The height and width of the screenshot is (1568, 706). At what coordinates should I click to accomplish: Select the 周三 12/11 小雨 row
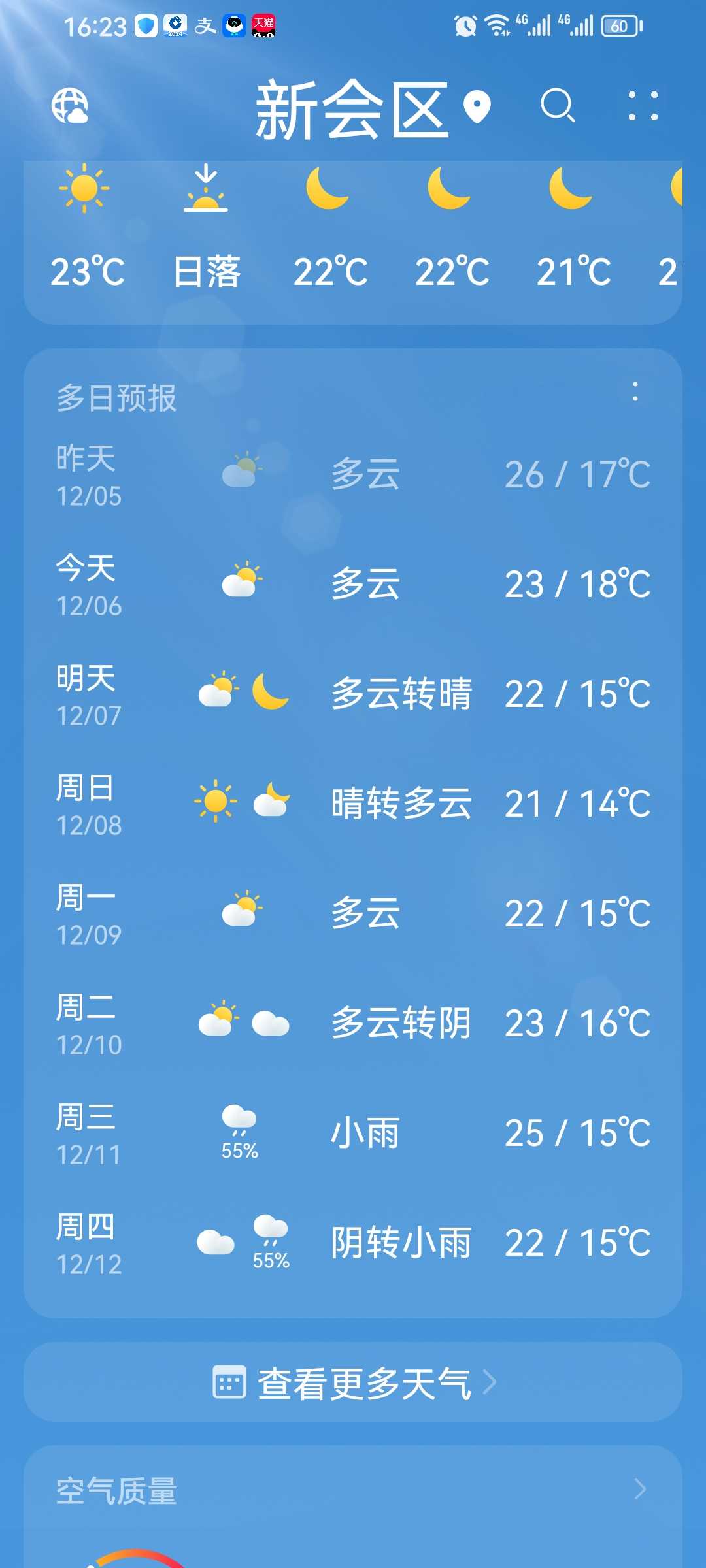[353, 1133]
